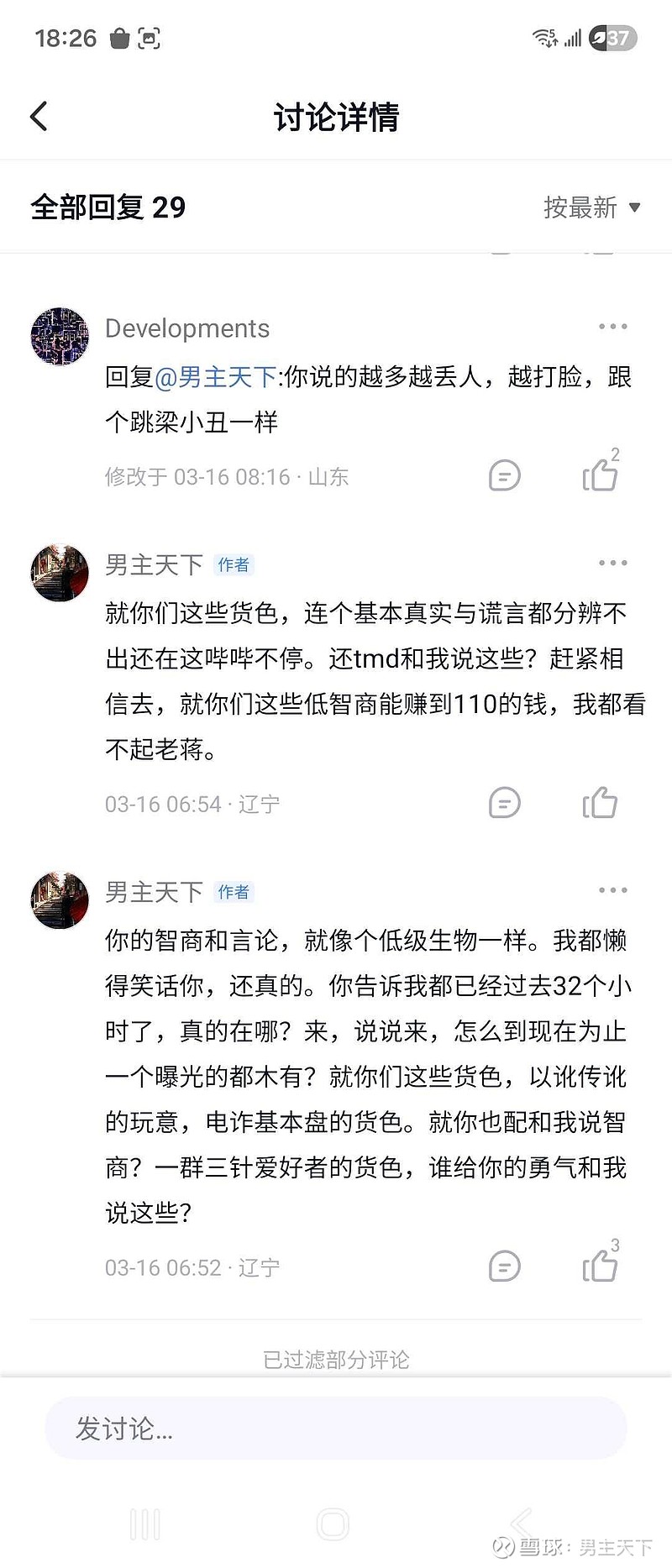Open the three-dot menu on Developments' comment

[x=612, y=327]
